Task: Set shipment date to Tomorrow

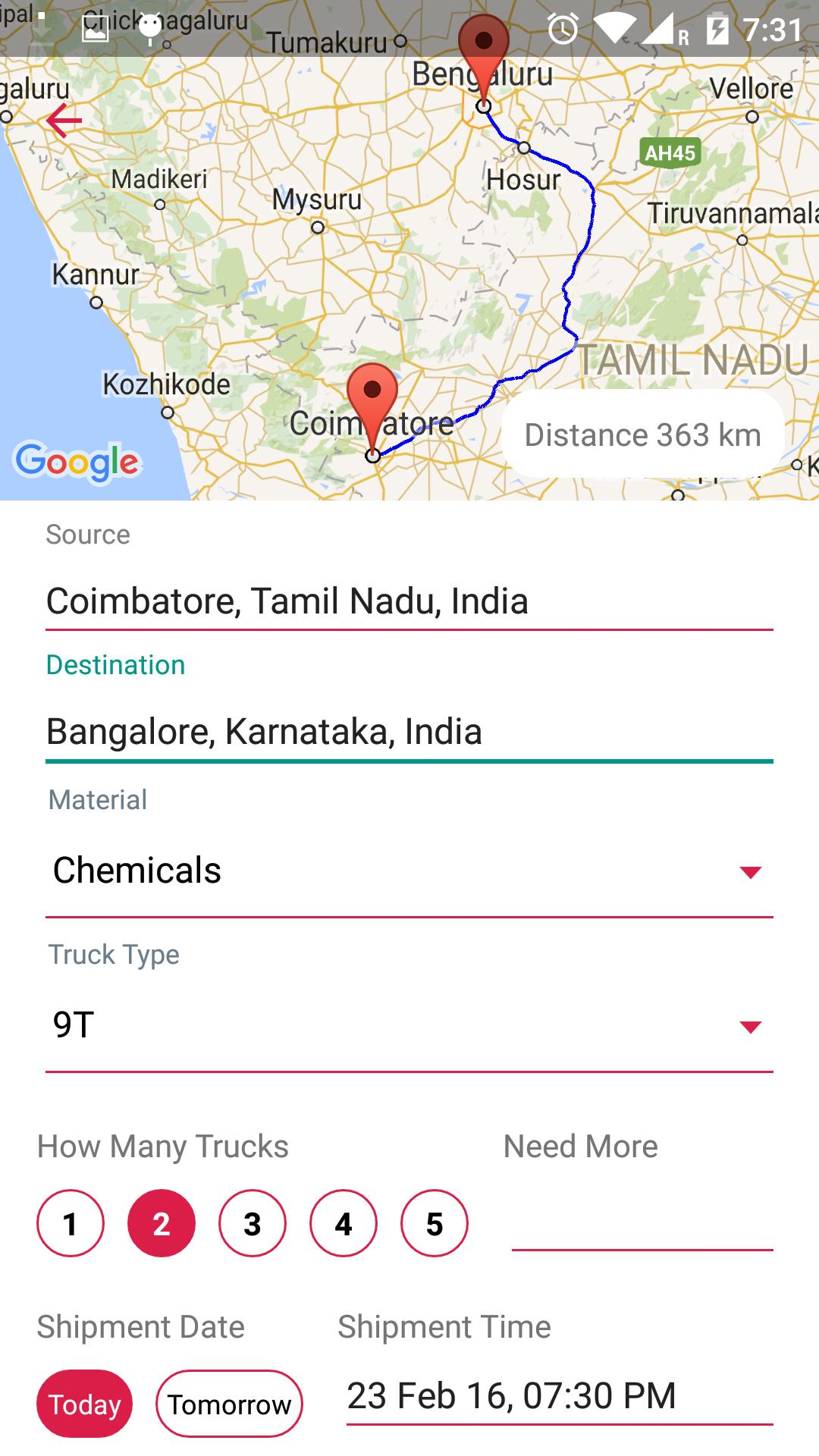Action: 229,1404
